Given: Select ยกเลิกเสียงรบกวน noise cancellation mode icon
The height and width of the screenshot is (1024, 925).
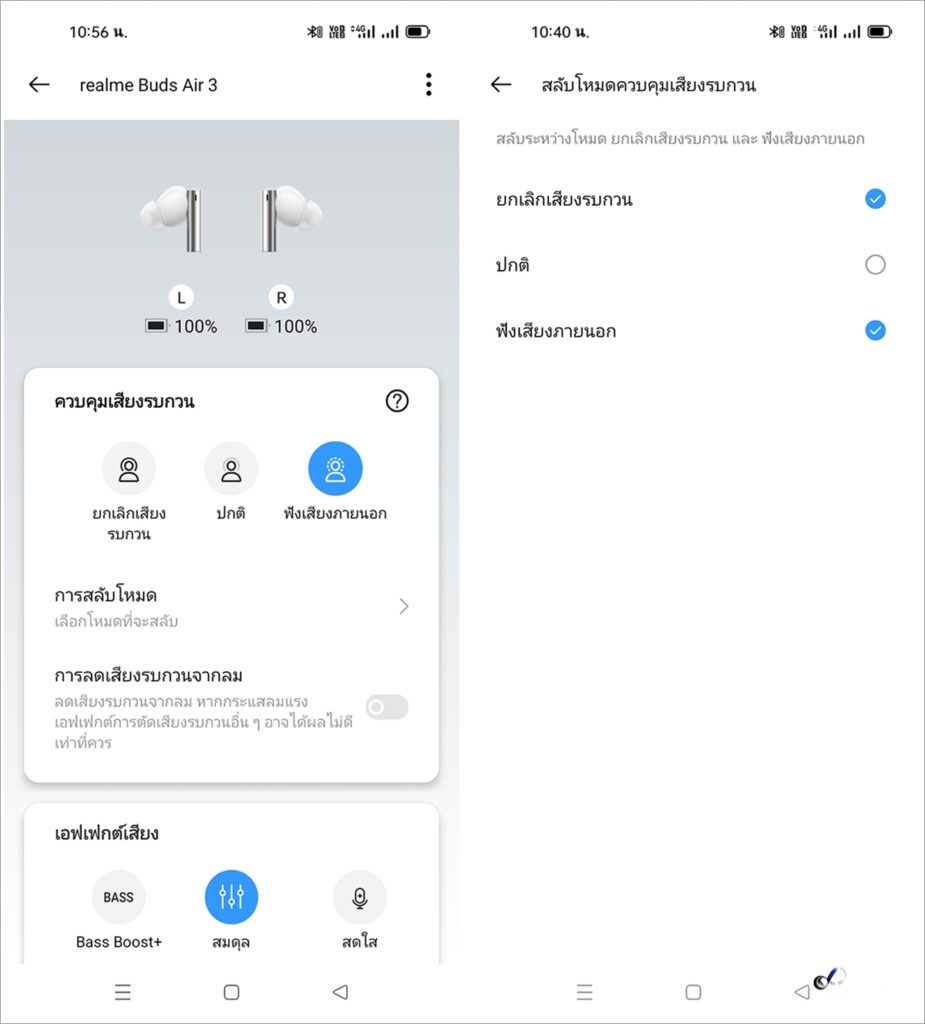Looking at the screenshot, I should (x=129, y=469).
